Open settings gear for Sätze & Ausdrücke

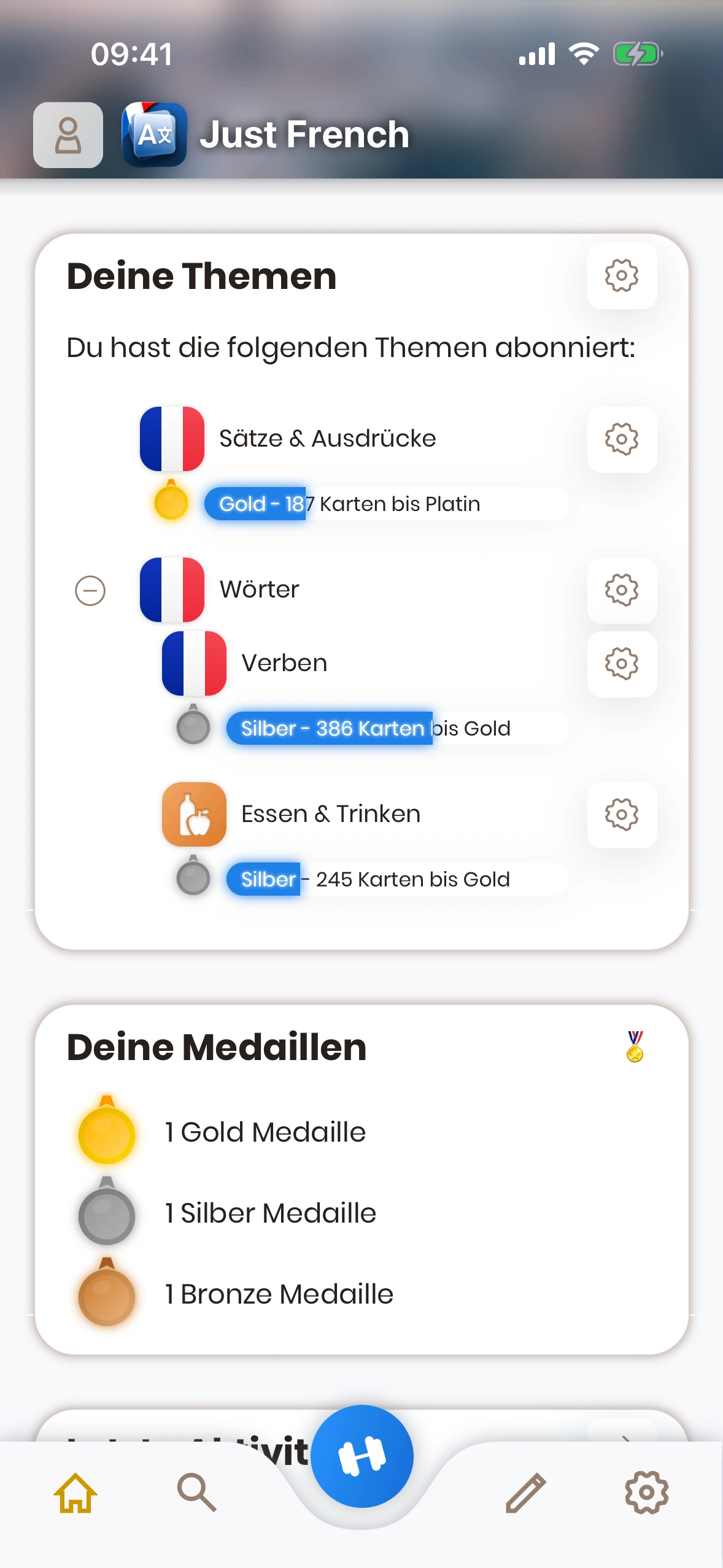[621, 439]
